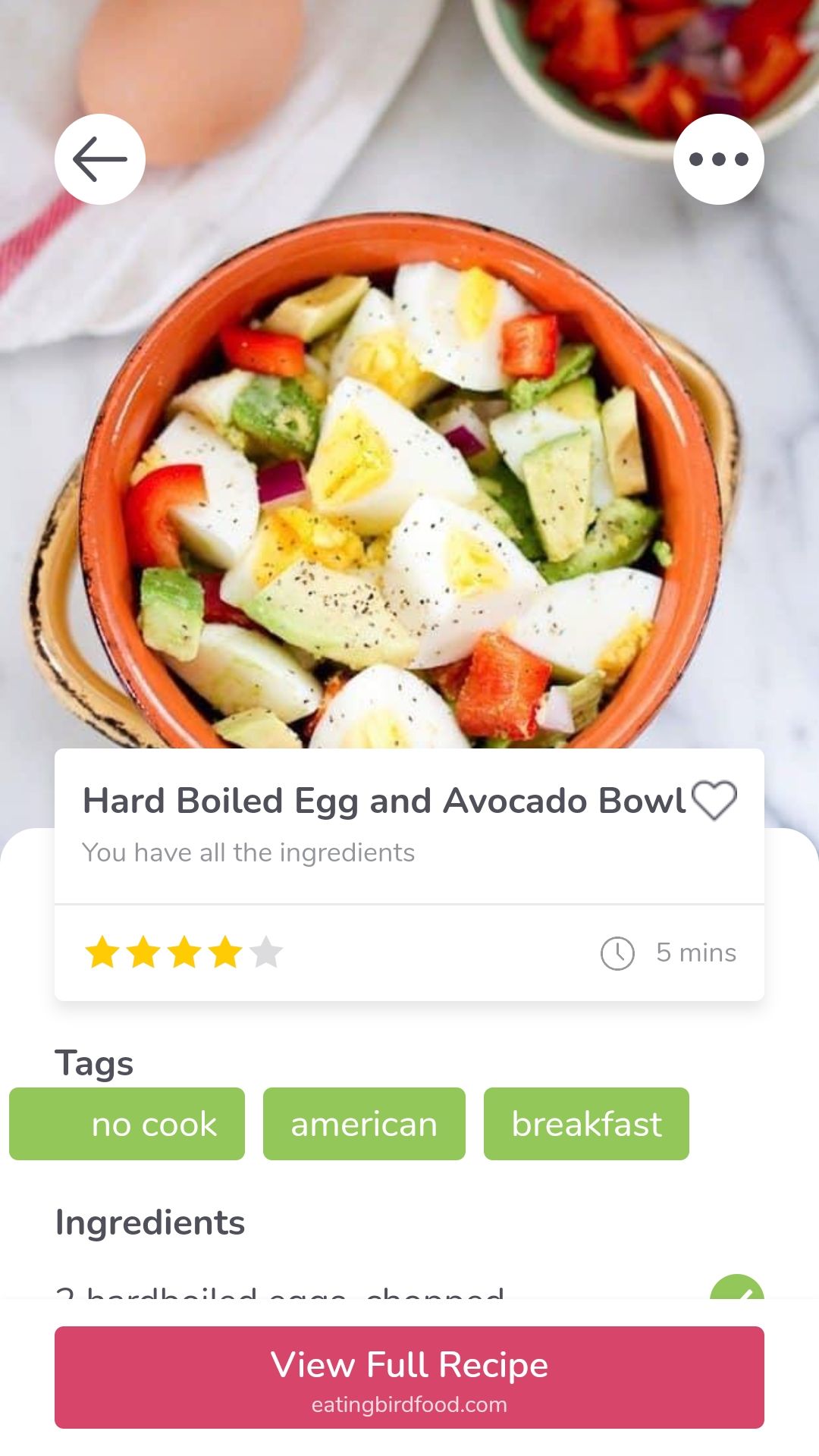
Task: Select the no cook tag
Action: (127, 1124)
